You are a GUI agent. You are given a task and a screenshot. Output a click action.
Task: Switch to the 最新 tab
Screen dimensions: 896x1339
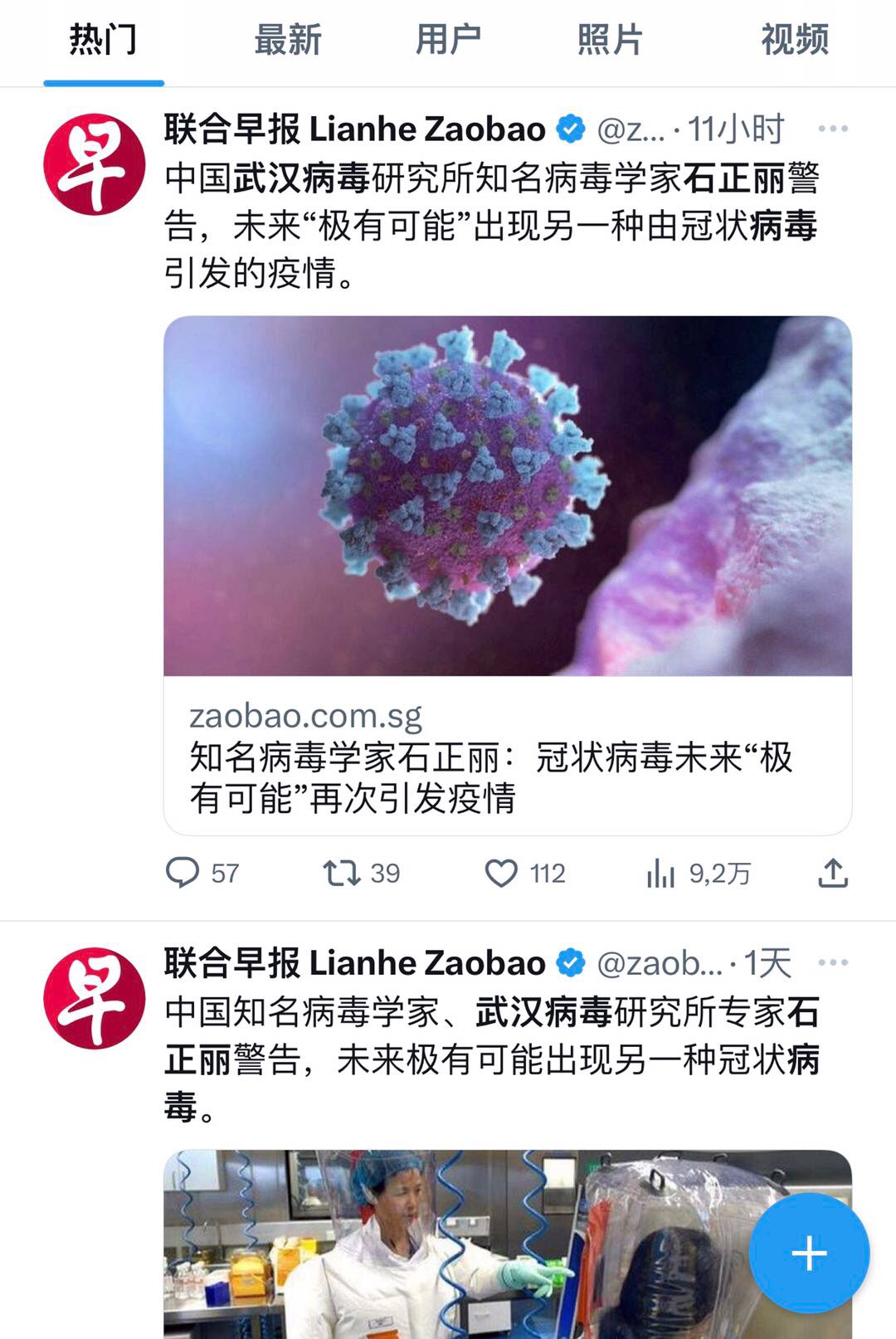tap(287, 40)
